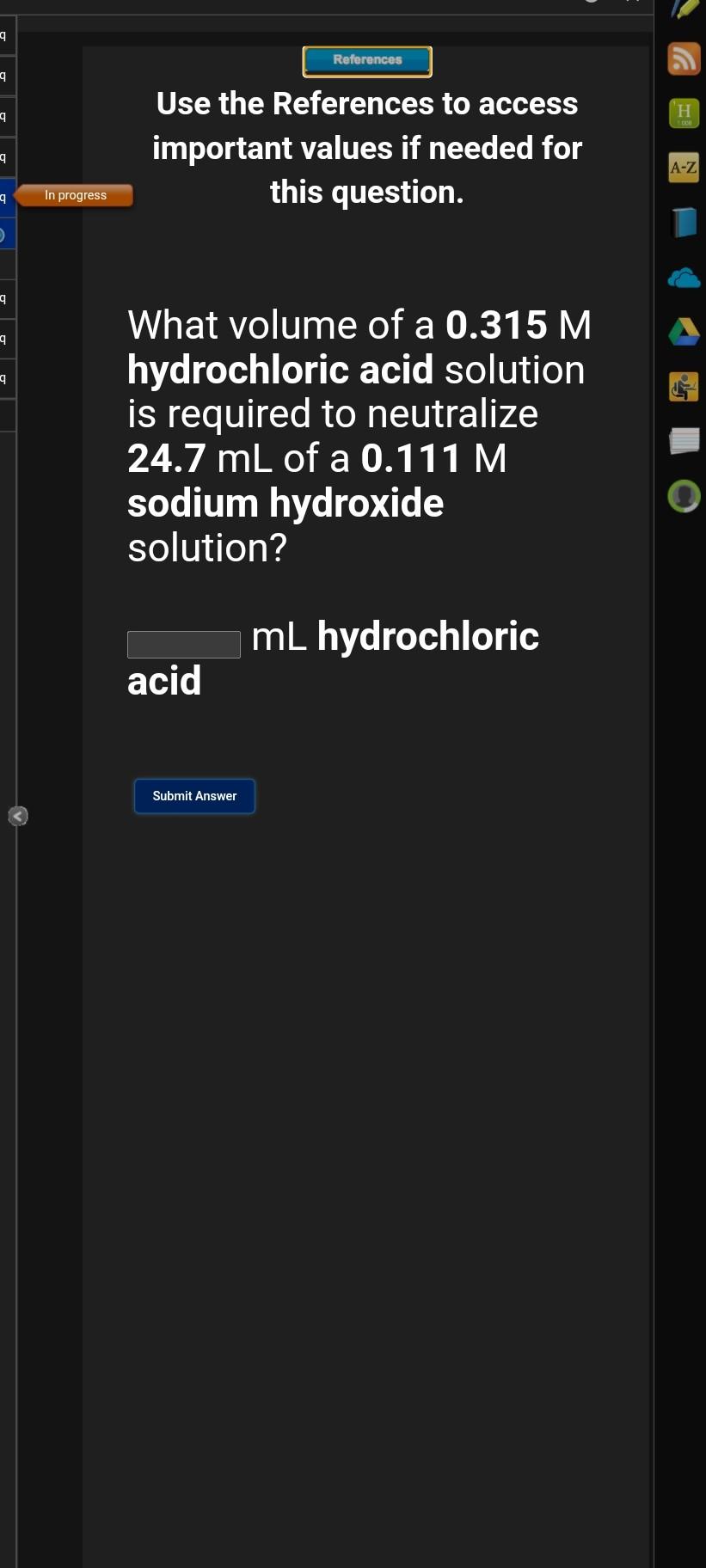706x1568 pixels.
Task: Open the References panel
Action: pos(367,60)
